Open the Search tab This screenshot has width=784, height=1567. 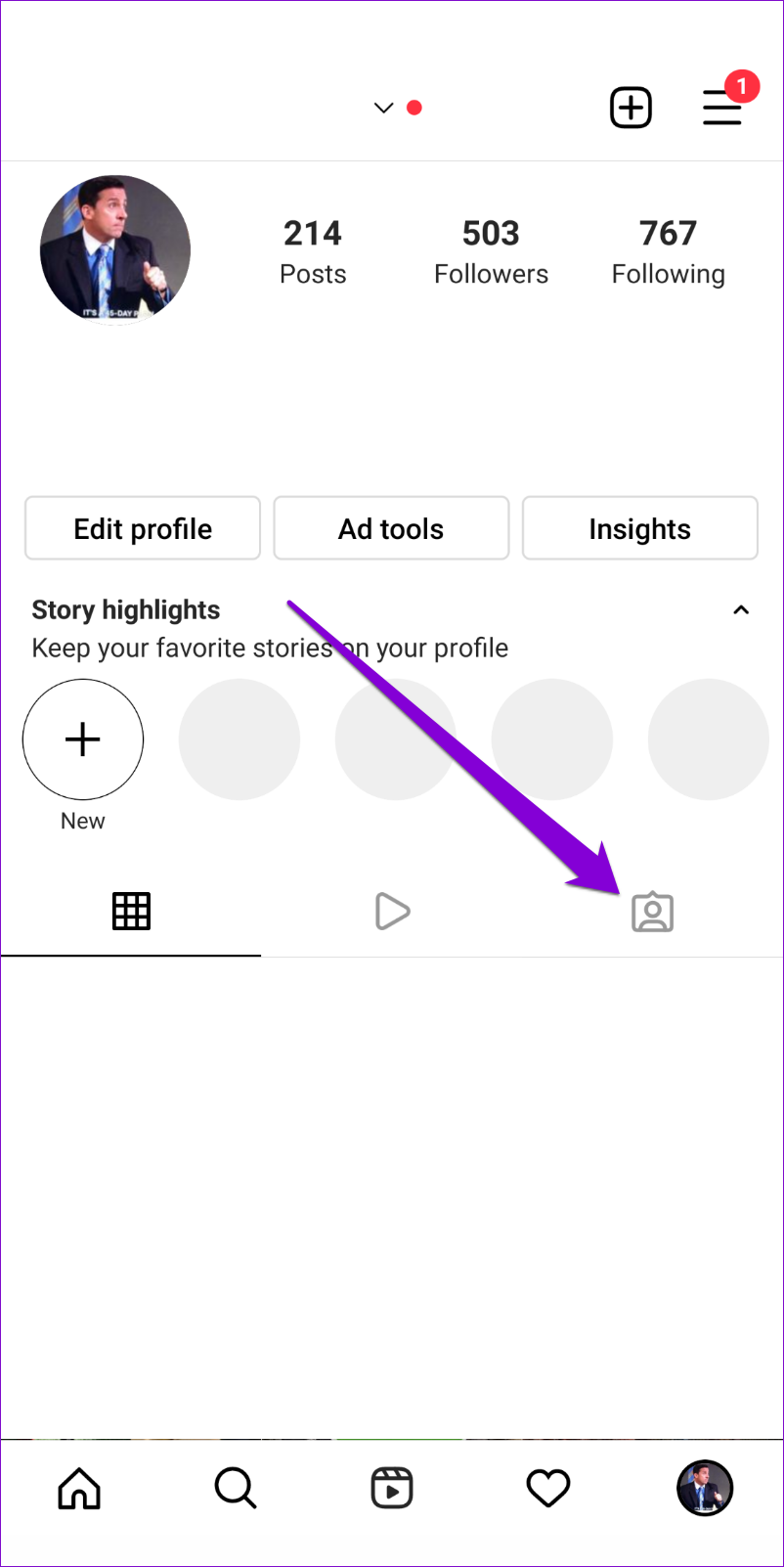point(236,1489)
